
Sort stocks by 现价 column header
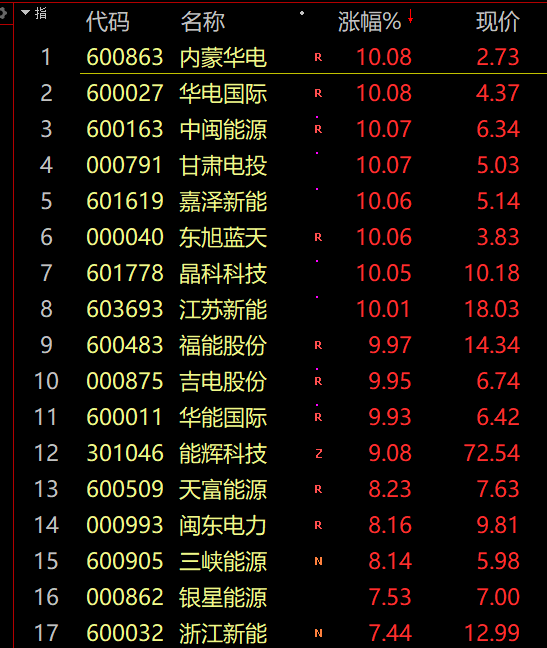click(x=497, y=21)
